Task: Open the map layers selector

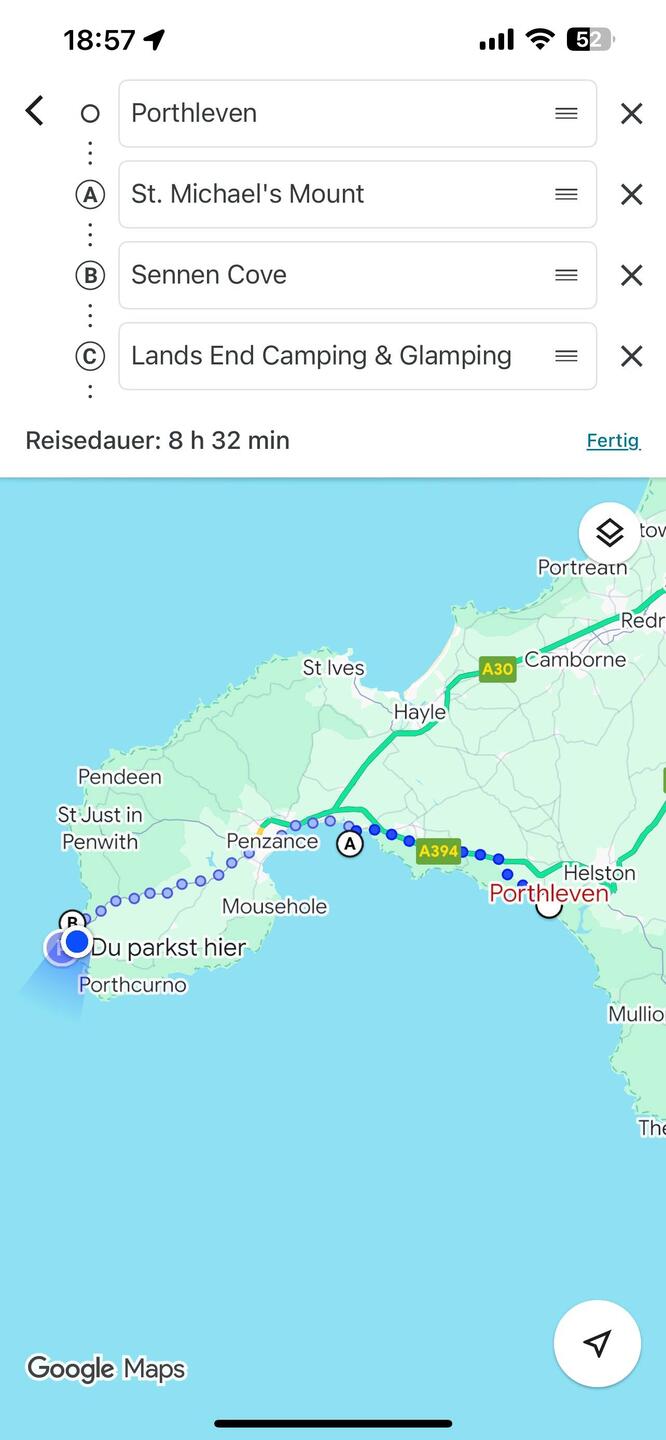Action: (x=609, y=534)
